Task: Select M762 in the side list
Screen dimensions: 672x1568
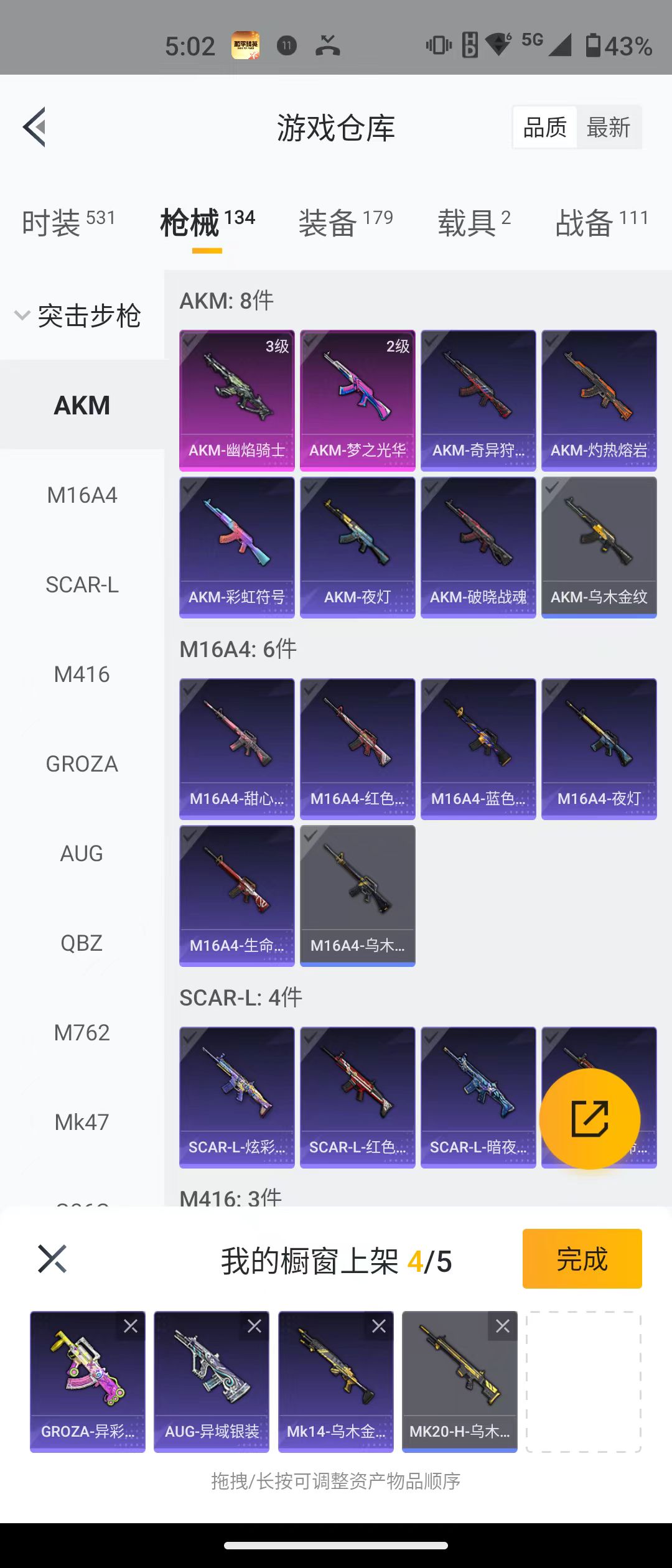Action: coord(82,1033)
